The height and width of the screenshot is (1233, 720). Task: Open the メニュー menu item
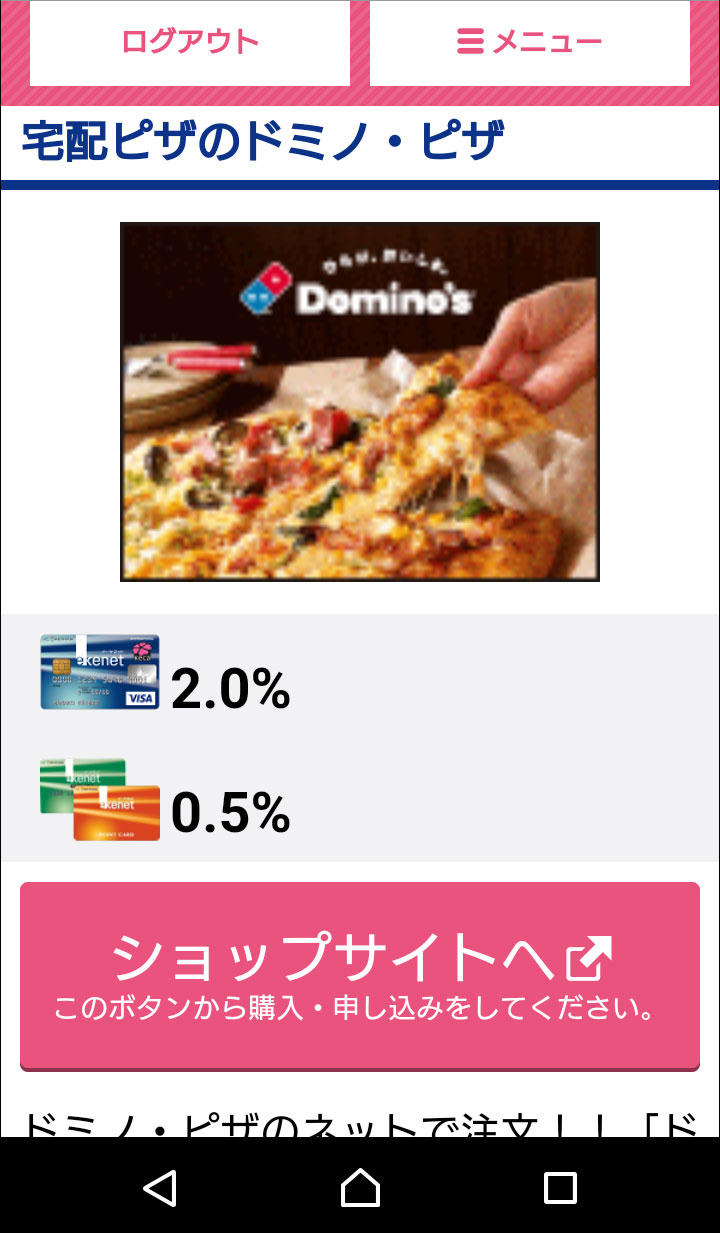click(x=530, y=42)
